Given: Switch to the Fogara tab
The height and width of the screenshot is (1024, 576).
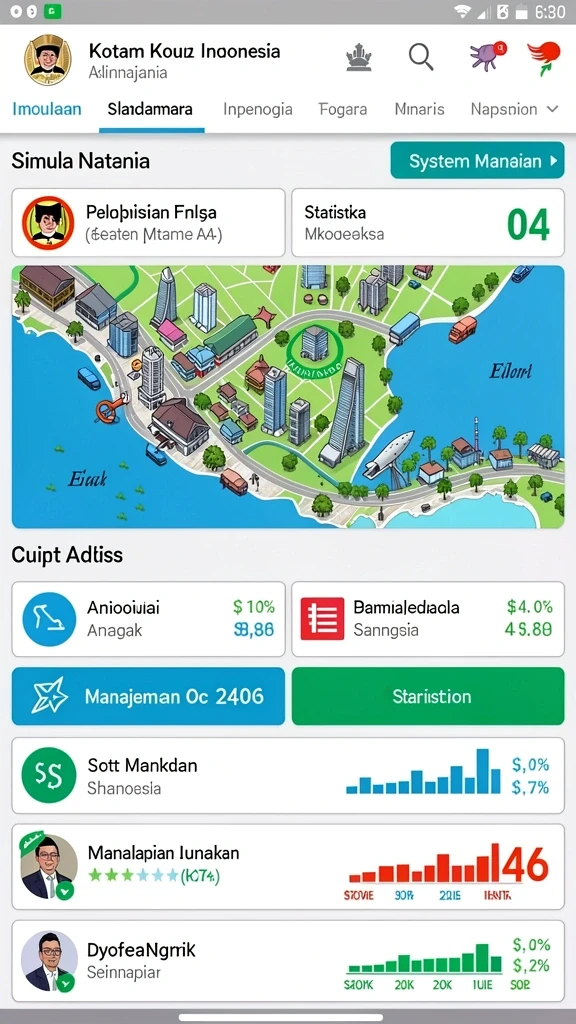Looking at the screenshot, I should 343,109.
